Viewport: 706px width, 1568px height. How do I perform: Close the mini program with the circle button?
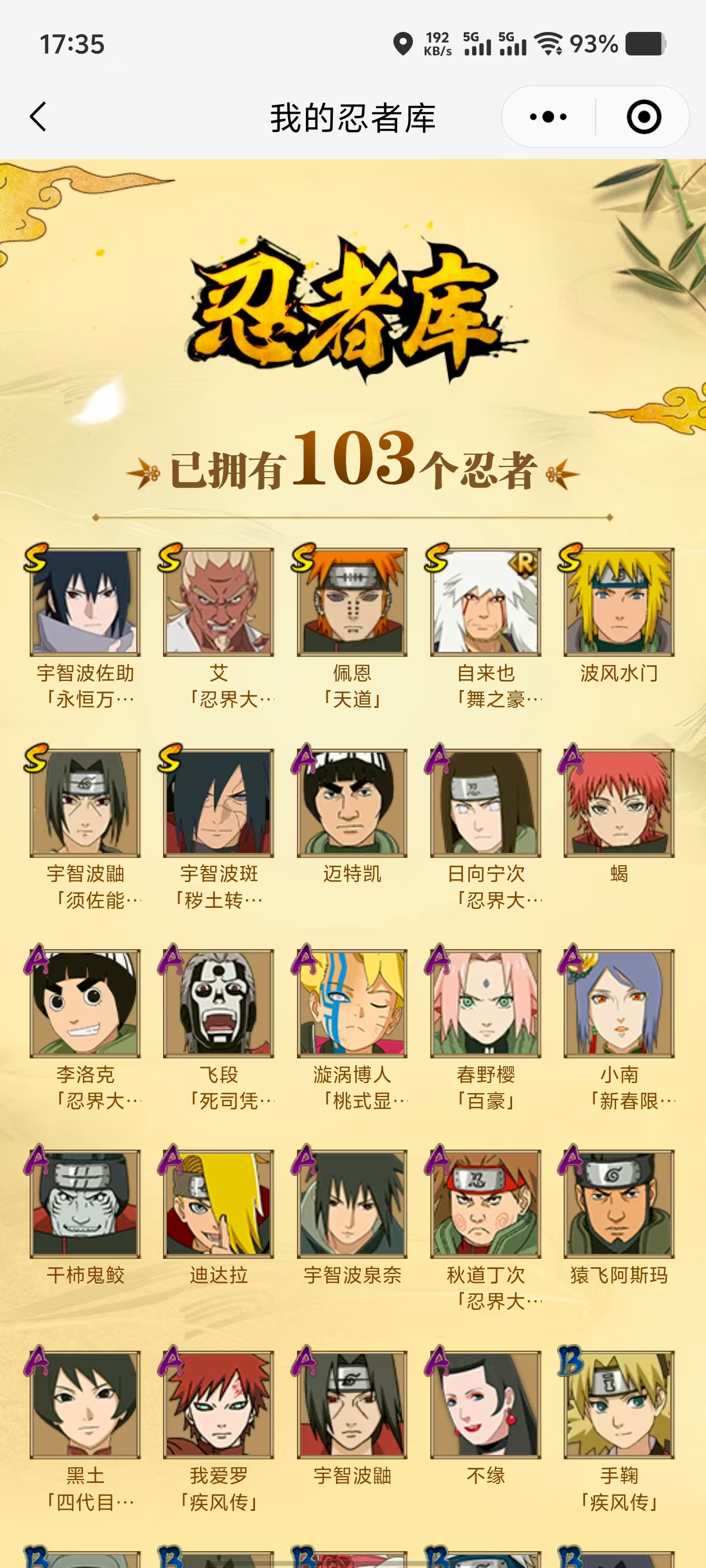[x=643, y=116]
